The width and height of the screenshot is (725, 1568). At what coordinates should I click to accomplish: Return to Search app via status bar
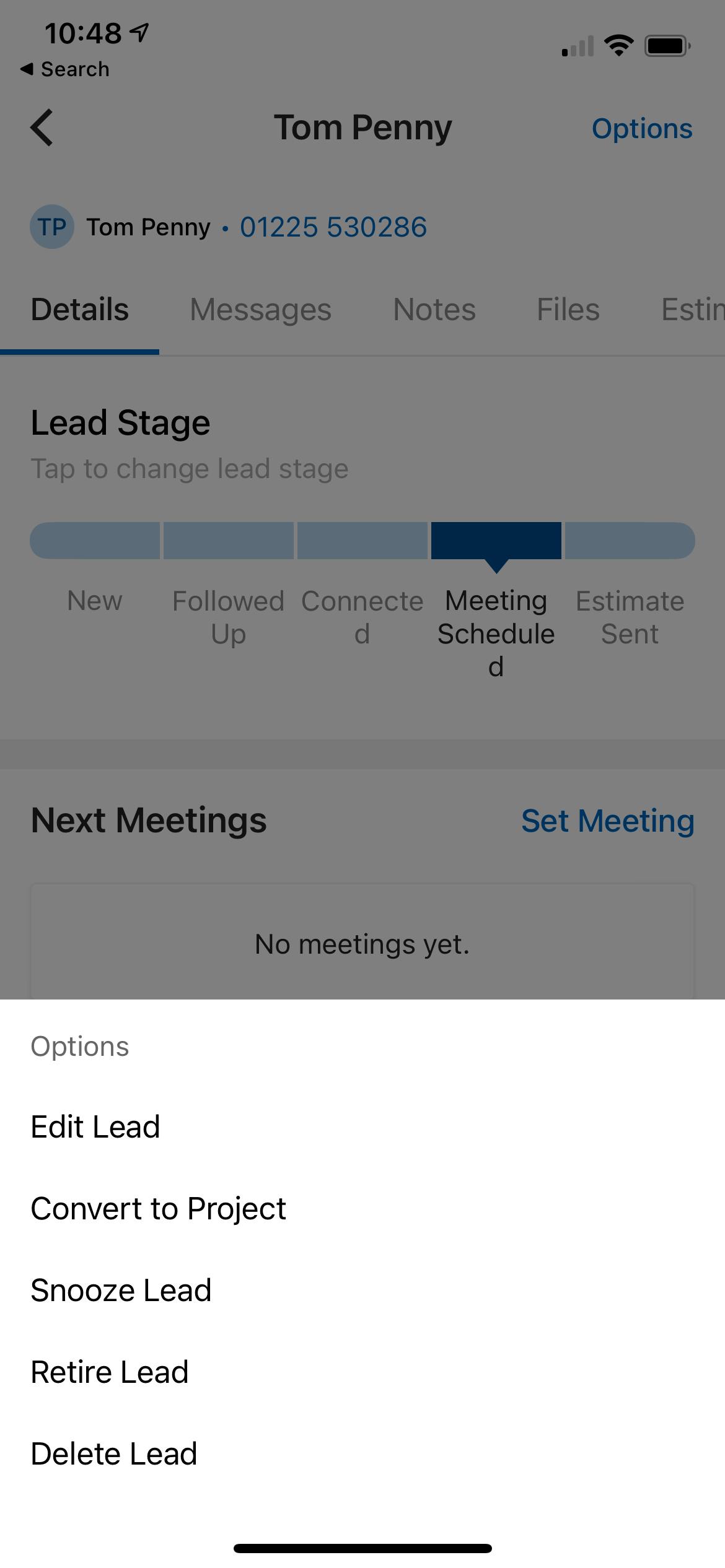(65, 69)
